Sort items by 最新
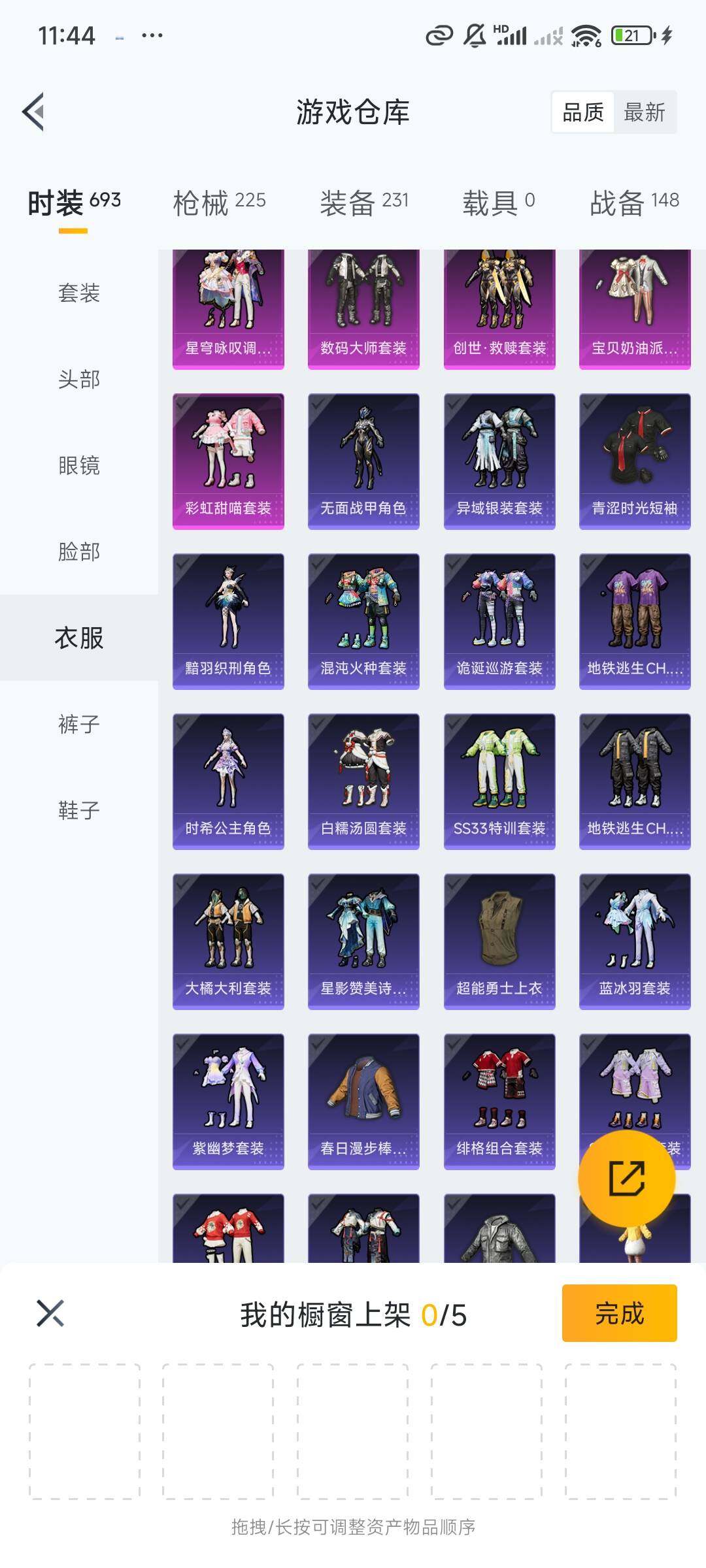Viewport: 706px width, 1568px height. [x=644, y=112]
